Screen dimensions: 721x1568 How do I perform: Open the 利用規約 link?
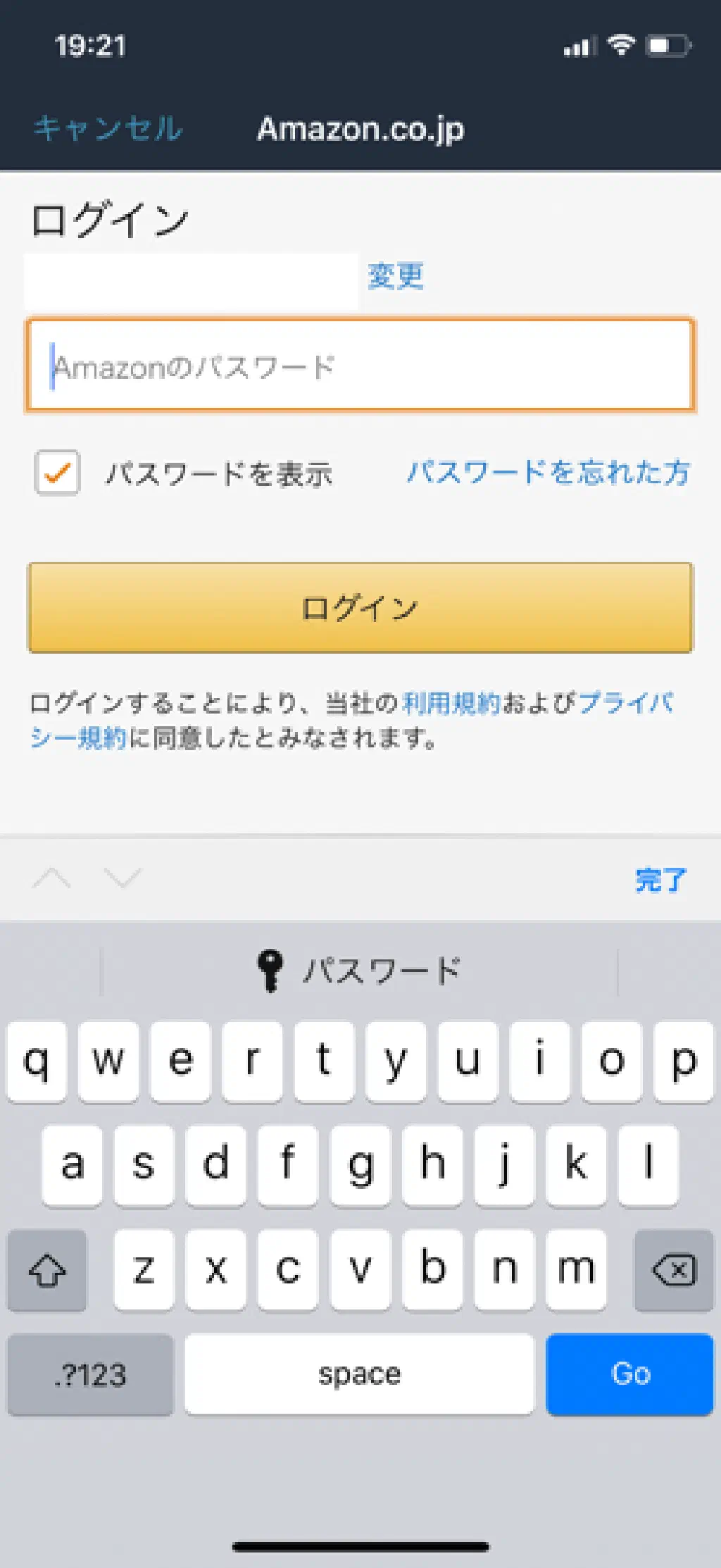pyautogui.click(x=451, y=703)
